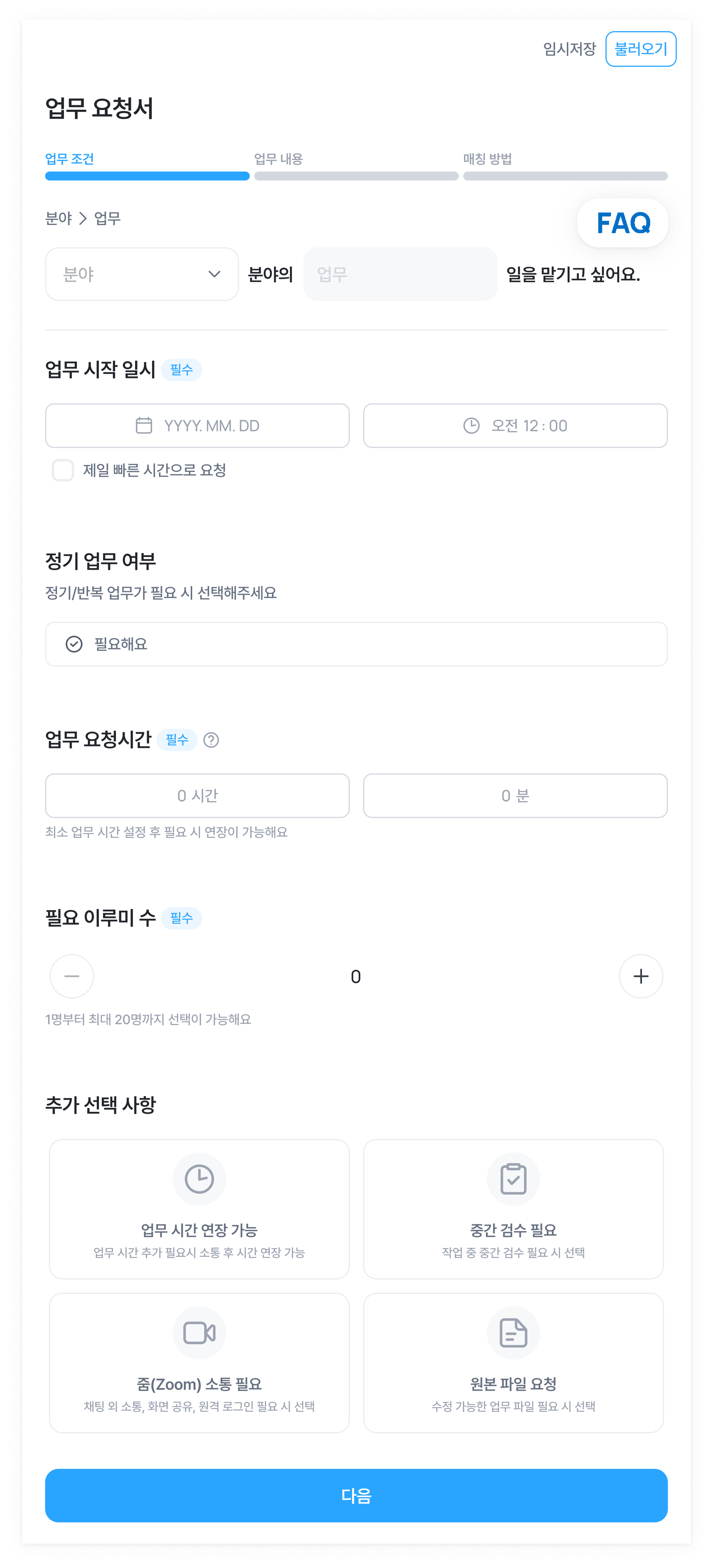
Task: Select the 원본 파일 요청 option
Action: coord(514,1363)
